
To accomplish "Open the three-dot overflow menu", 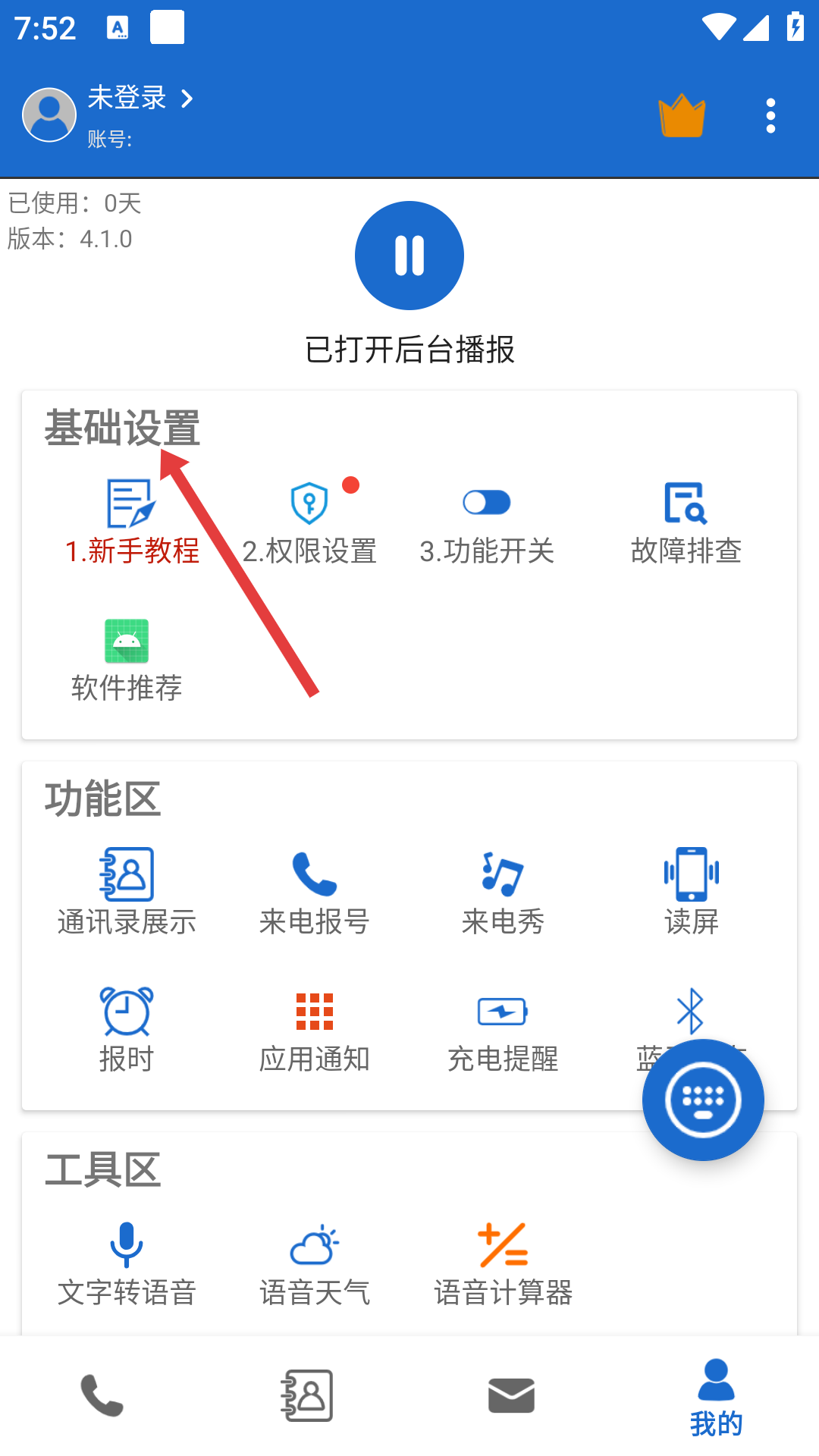I will pyautogui.click(x=770, y=116).
